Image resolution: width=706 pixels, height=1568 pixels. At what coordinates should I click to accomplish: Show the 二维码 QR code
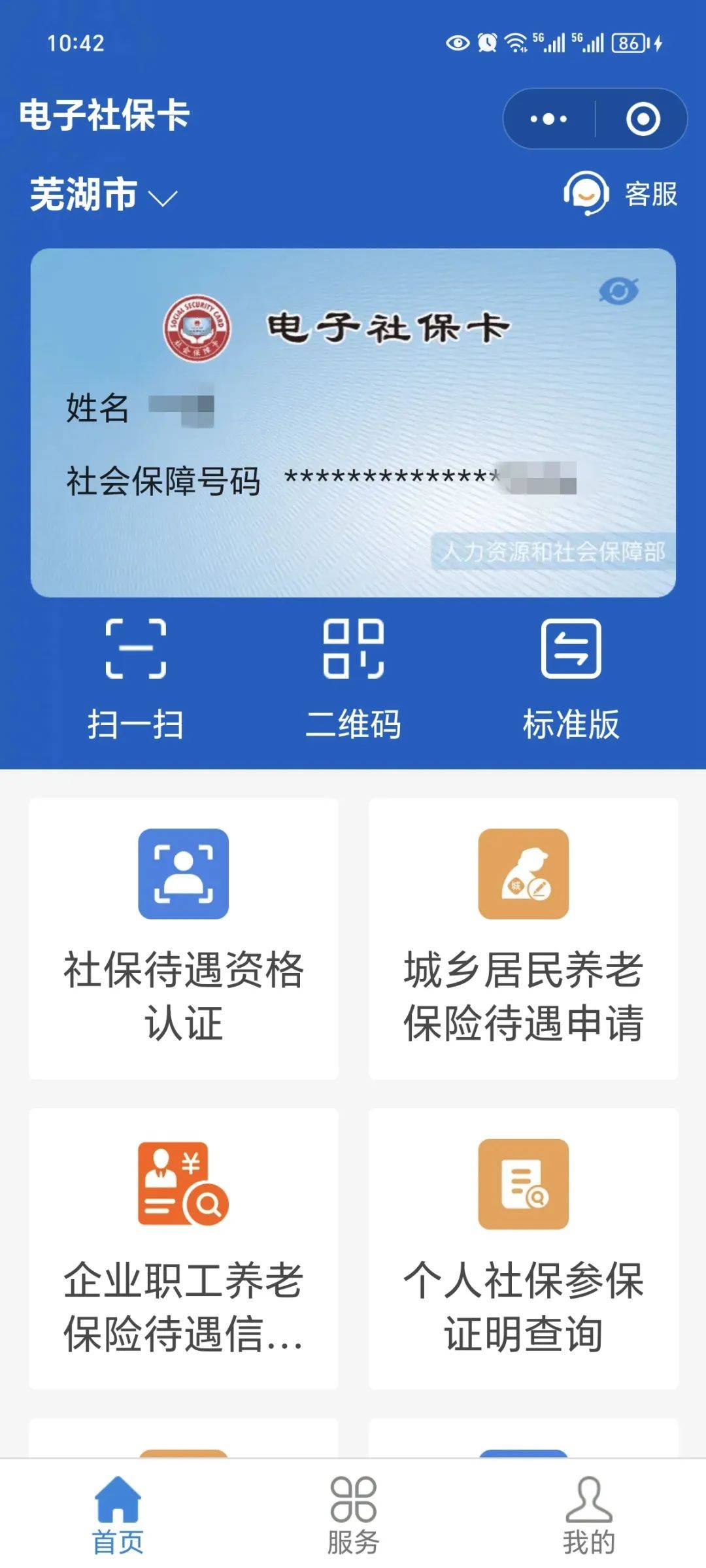point(353,678)
